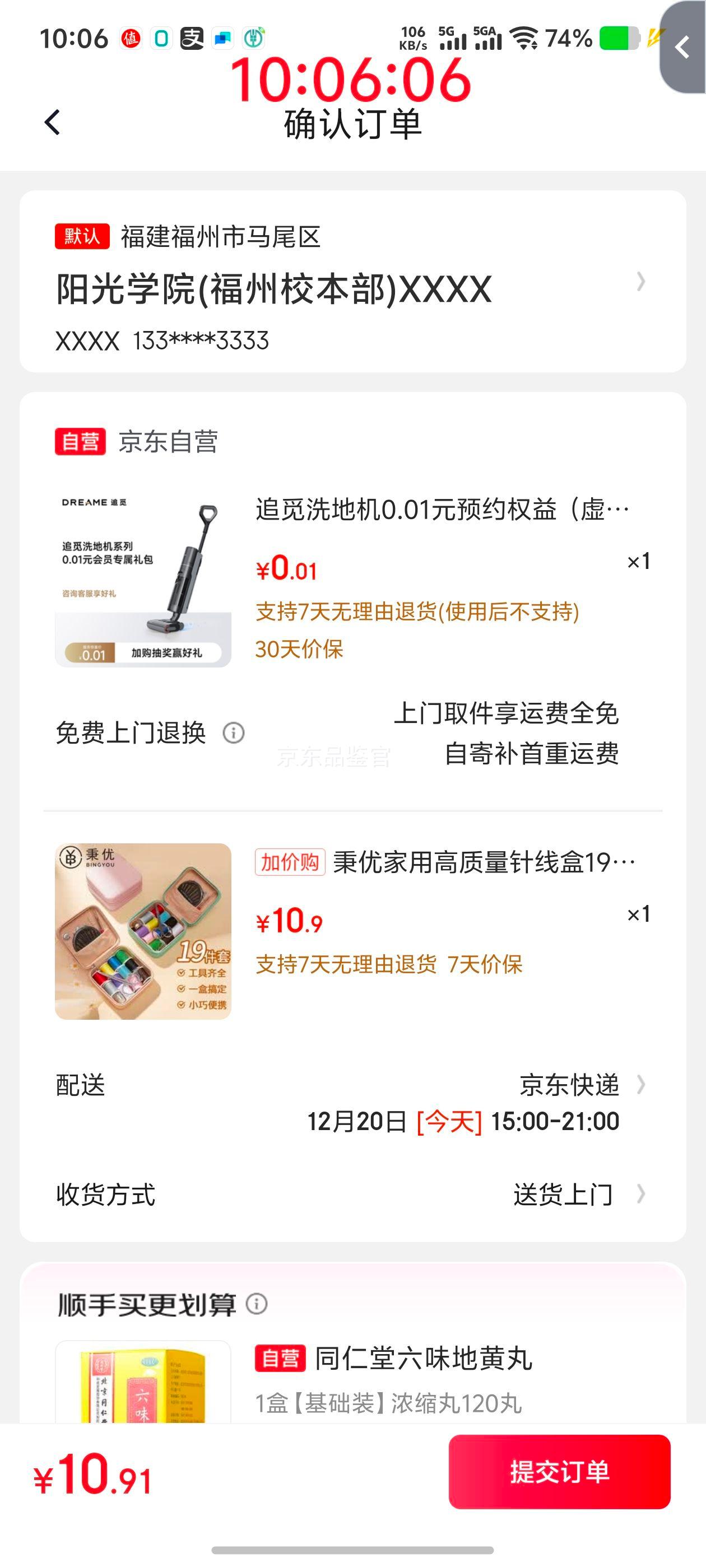Show info about 免费上门退换

coord(233,733)
